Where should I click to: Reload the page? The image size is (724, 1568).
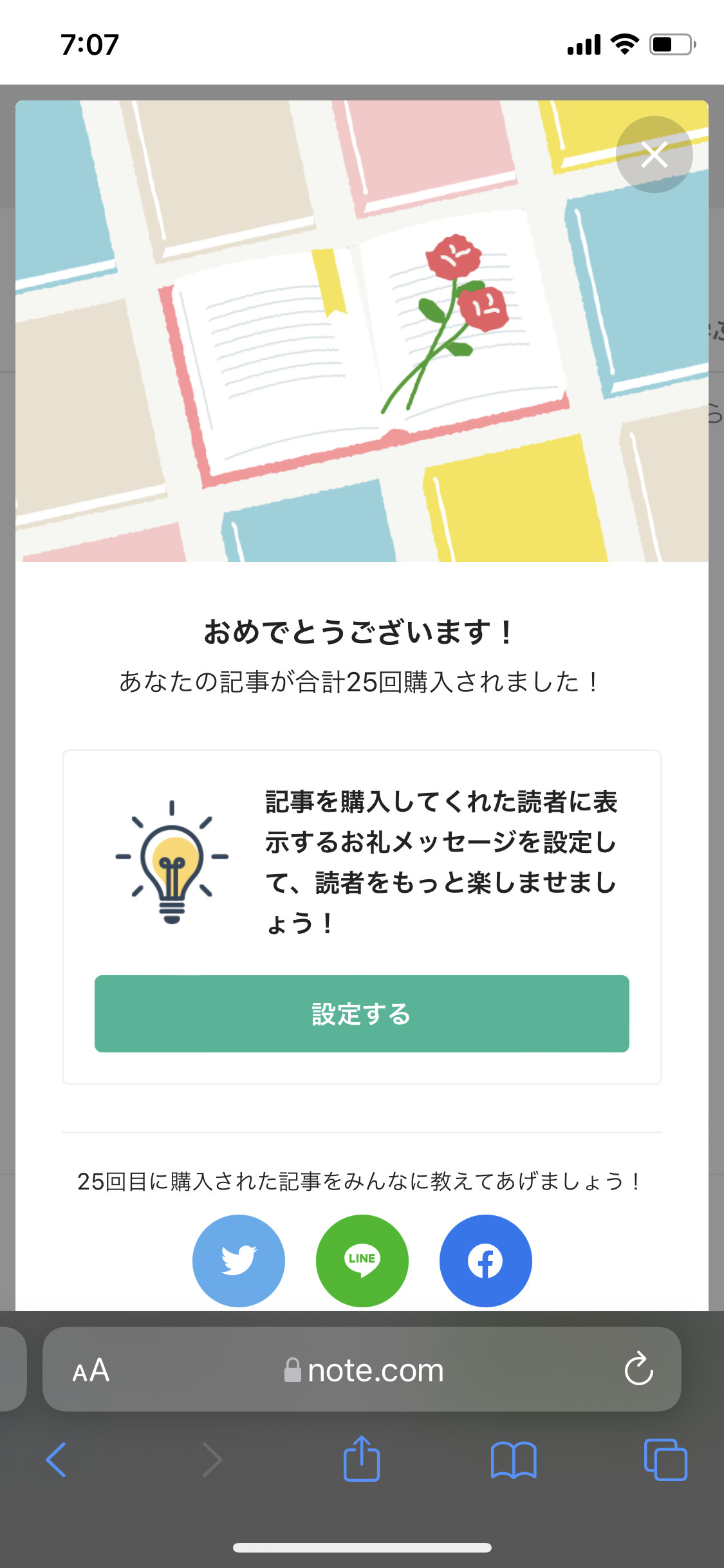coord(638,1368)
